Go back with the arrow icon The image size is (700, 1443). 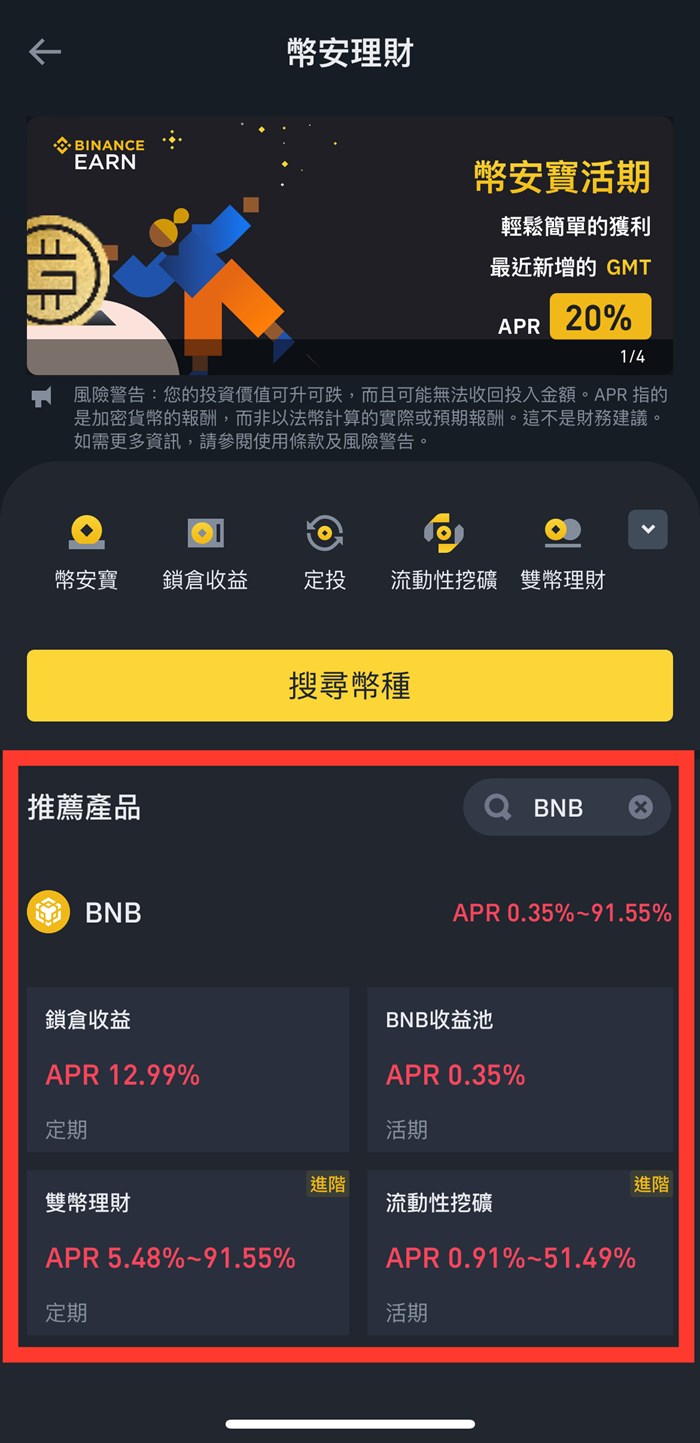45,53
